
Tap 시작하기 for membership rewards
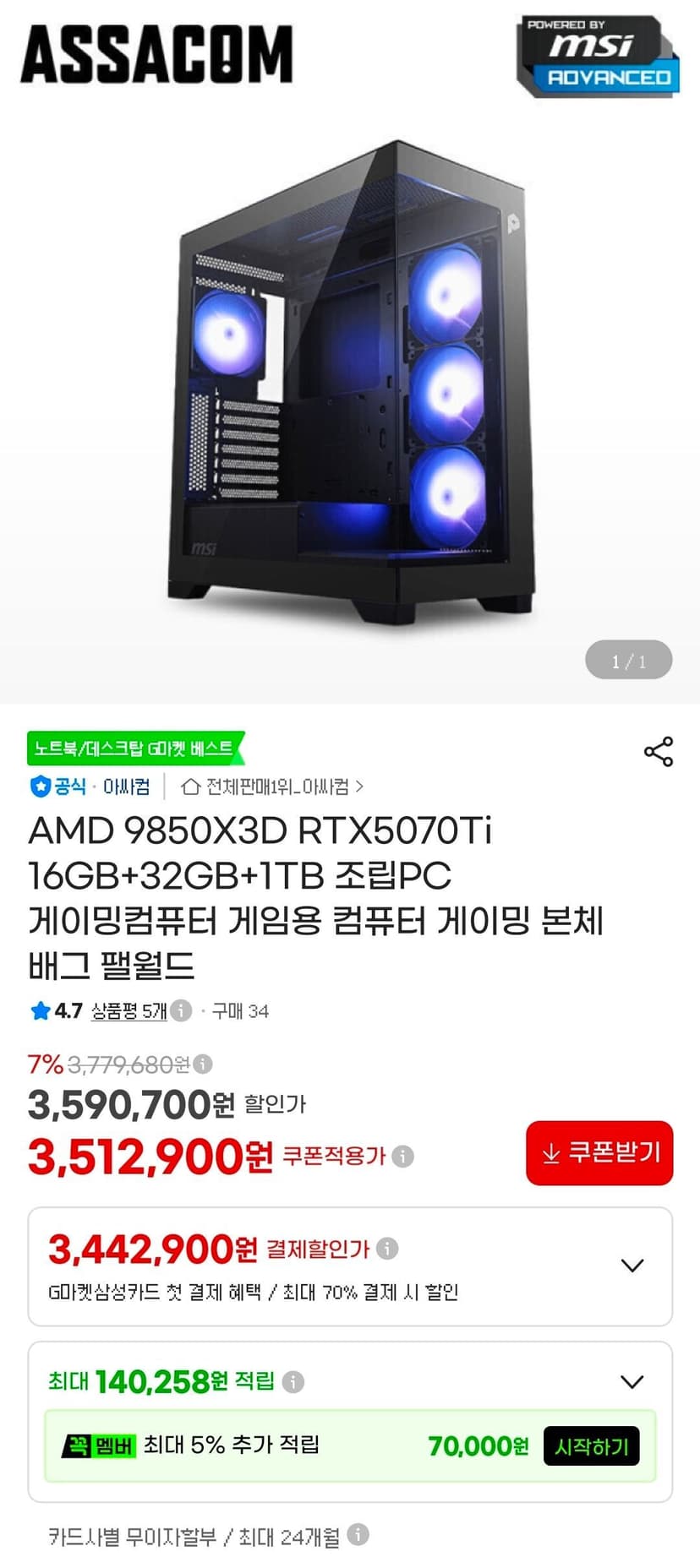592,1446
